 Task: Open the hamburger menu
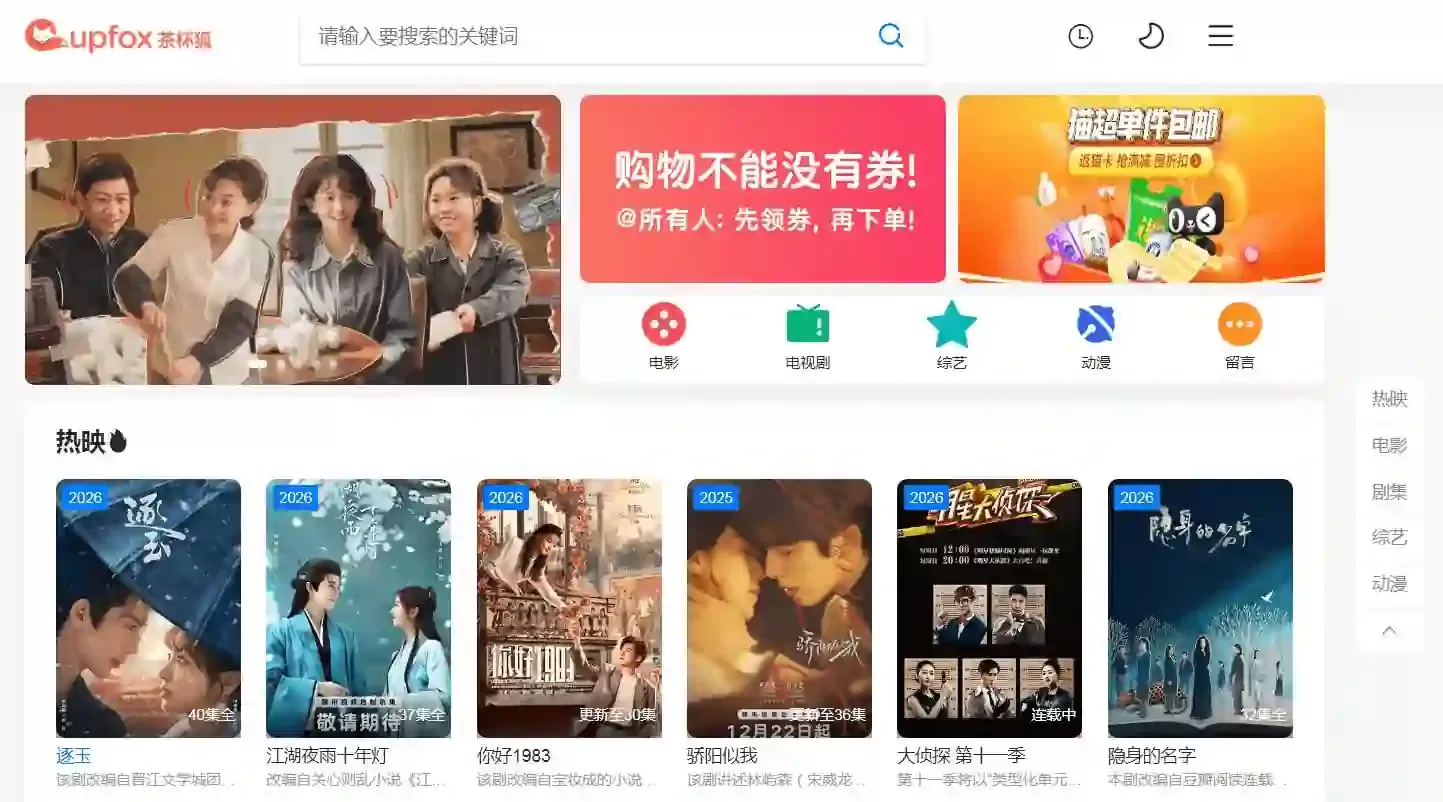1220,37
